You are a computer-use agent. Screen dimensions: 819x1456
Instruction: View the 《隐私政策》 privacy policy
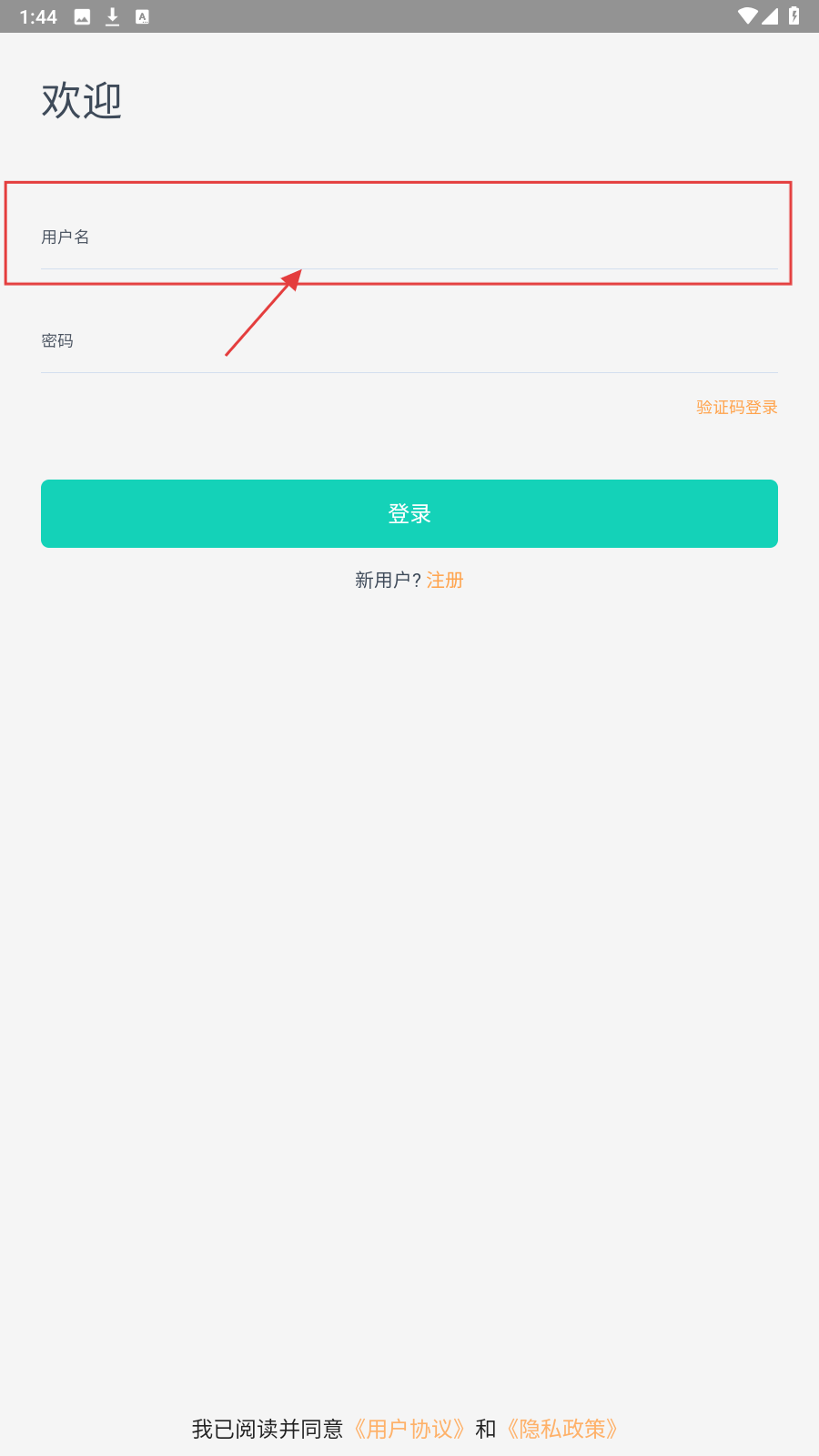pos(562,1429)
